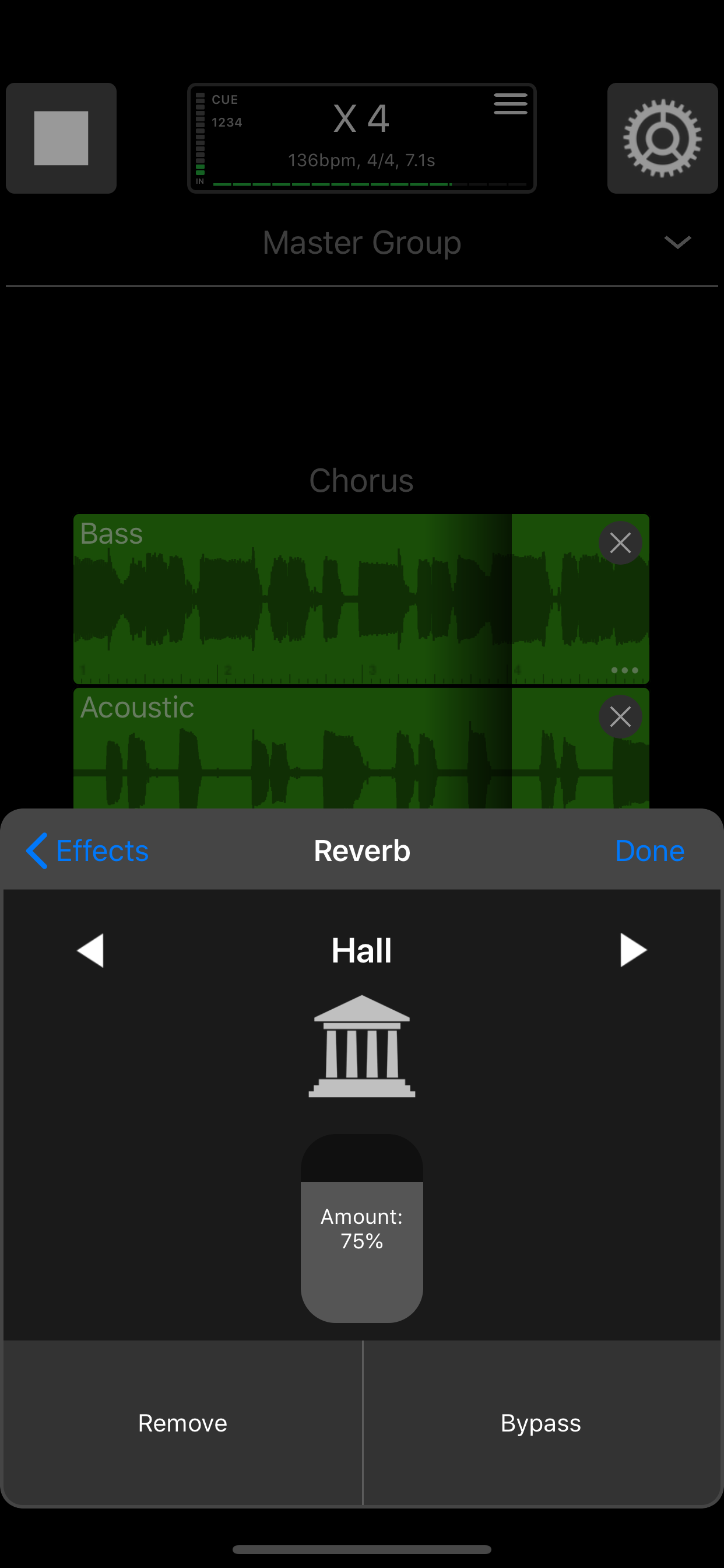Remove the Reverb effect
Image resolution: width=724 pixels, height=1568 pixels.
coord(182,1423)
